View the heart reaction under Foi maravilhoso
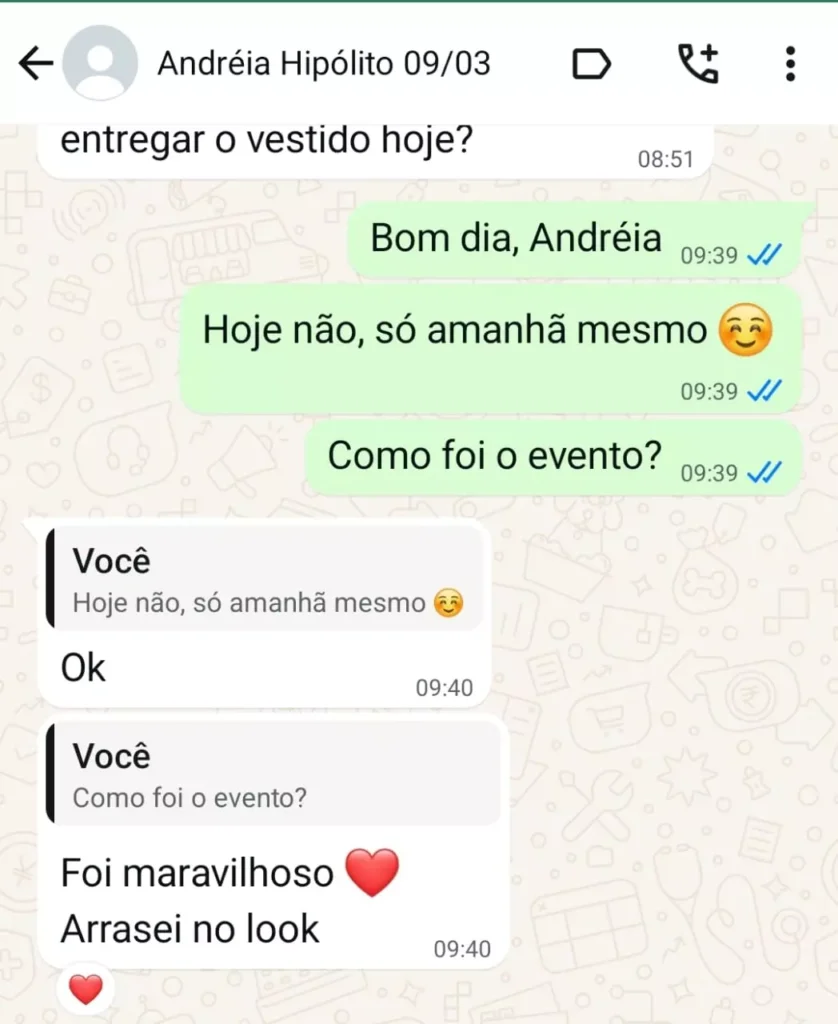This screenshot has width=838, height=1024. point(86,989)
